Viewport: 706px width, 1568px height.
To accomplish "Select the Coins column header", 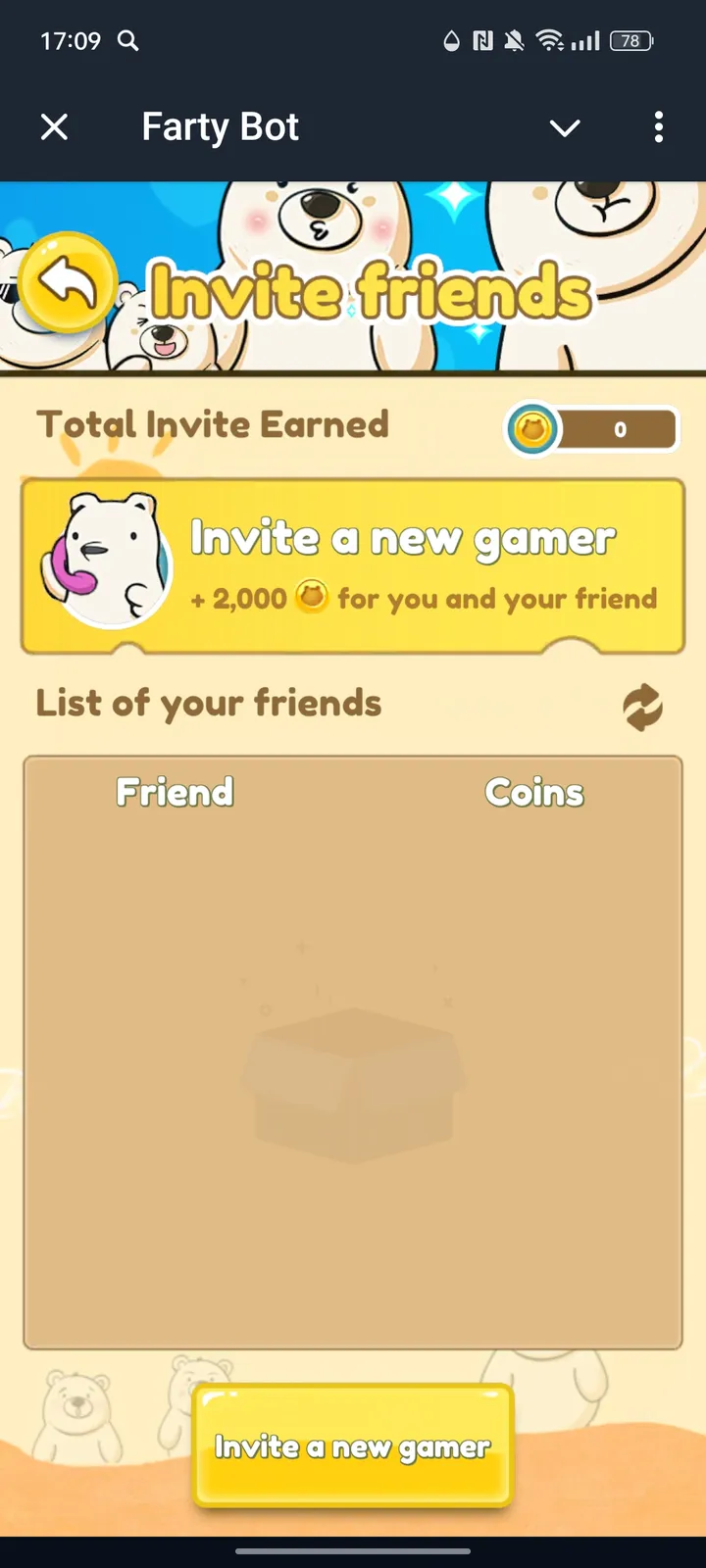I will pos(534,792).
